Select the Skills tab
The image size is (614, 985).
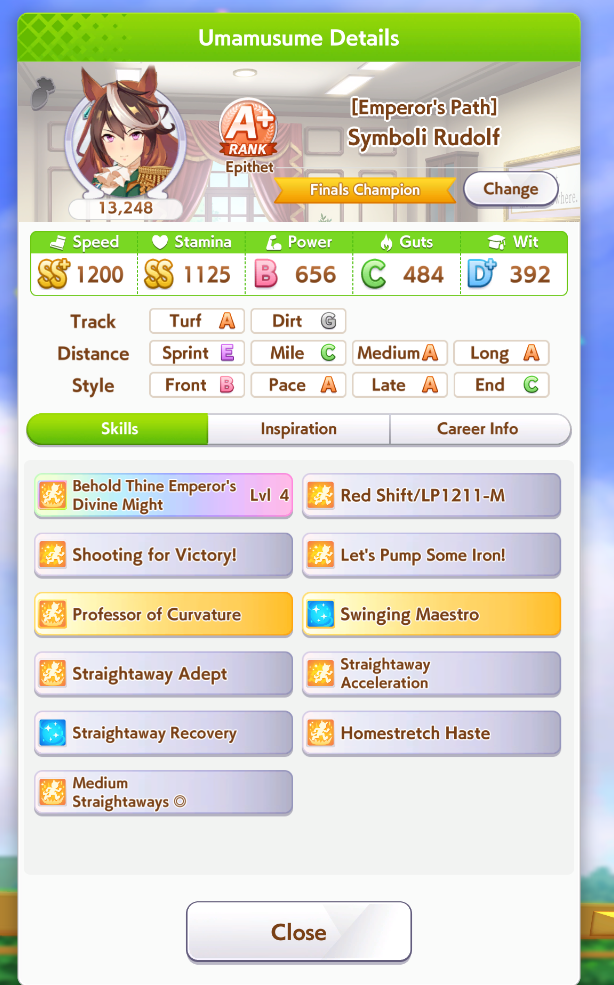[119, 429]
